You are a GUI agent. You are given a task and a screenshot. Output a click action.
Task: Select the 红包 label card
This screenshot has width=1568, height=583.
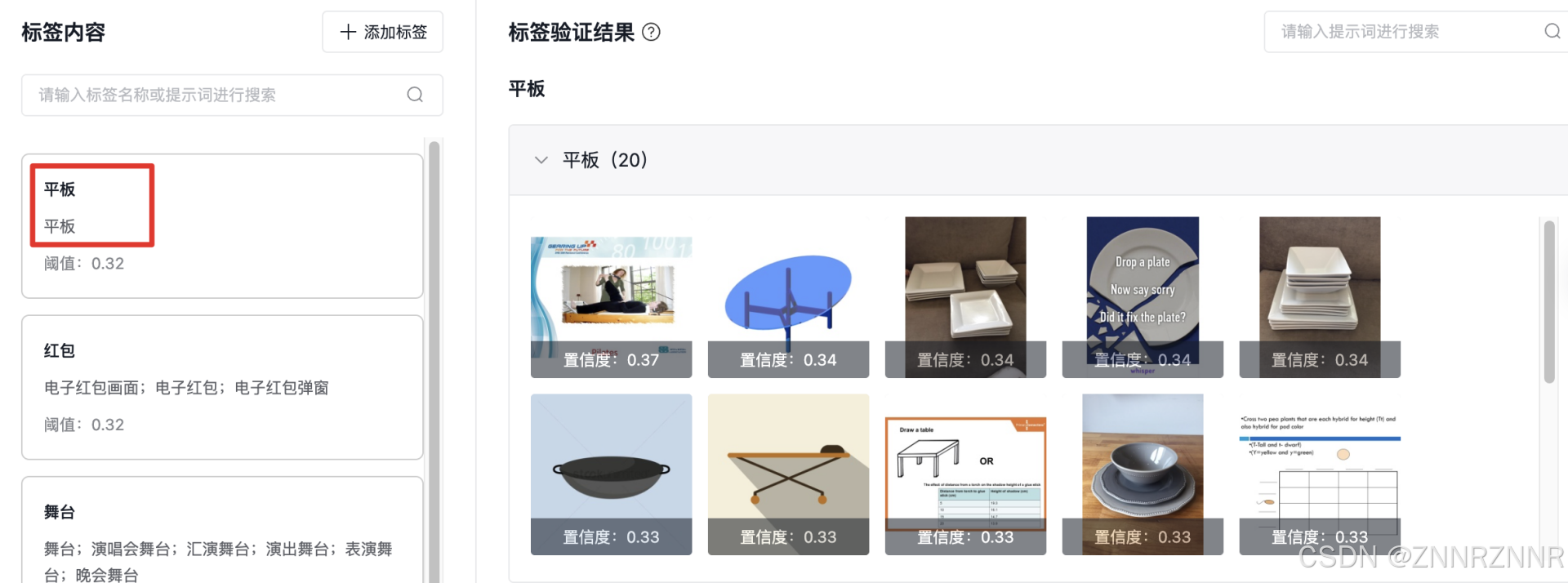[222, 387]
